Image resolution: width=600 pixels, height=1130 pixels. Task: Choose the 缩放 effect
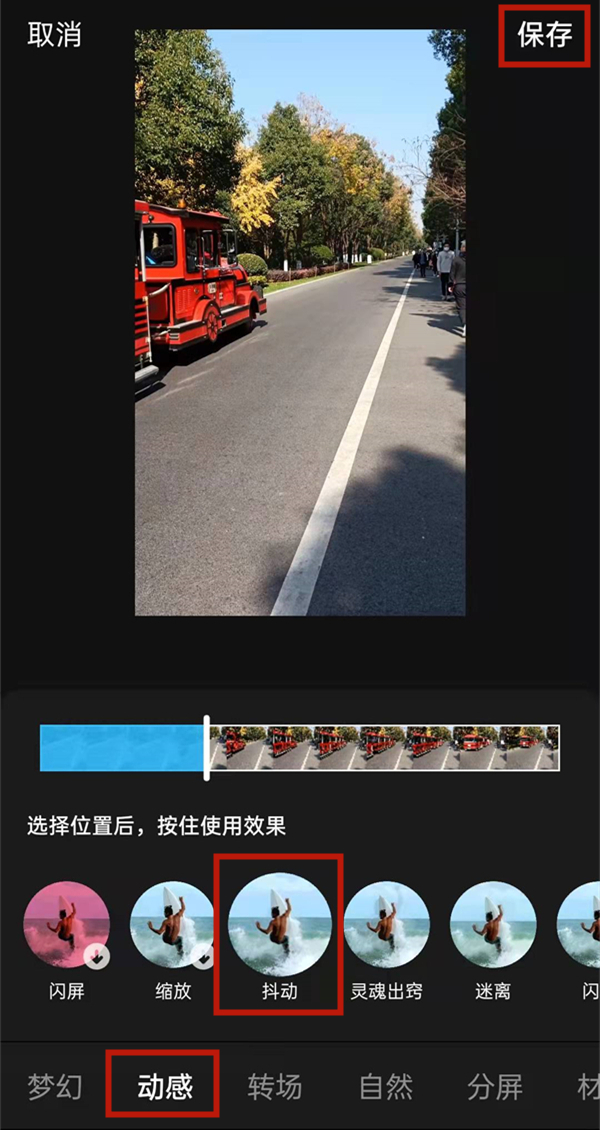[173, 925]
